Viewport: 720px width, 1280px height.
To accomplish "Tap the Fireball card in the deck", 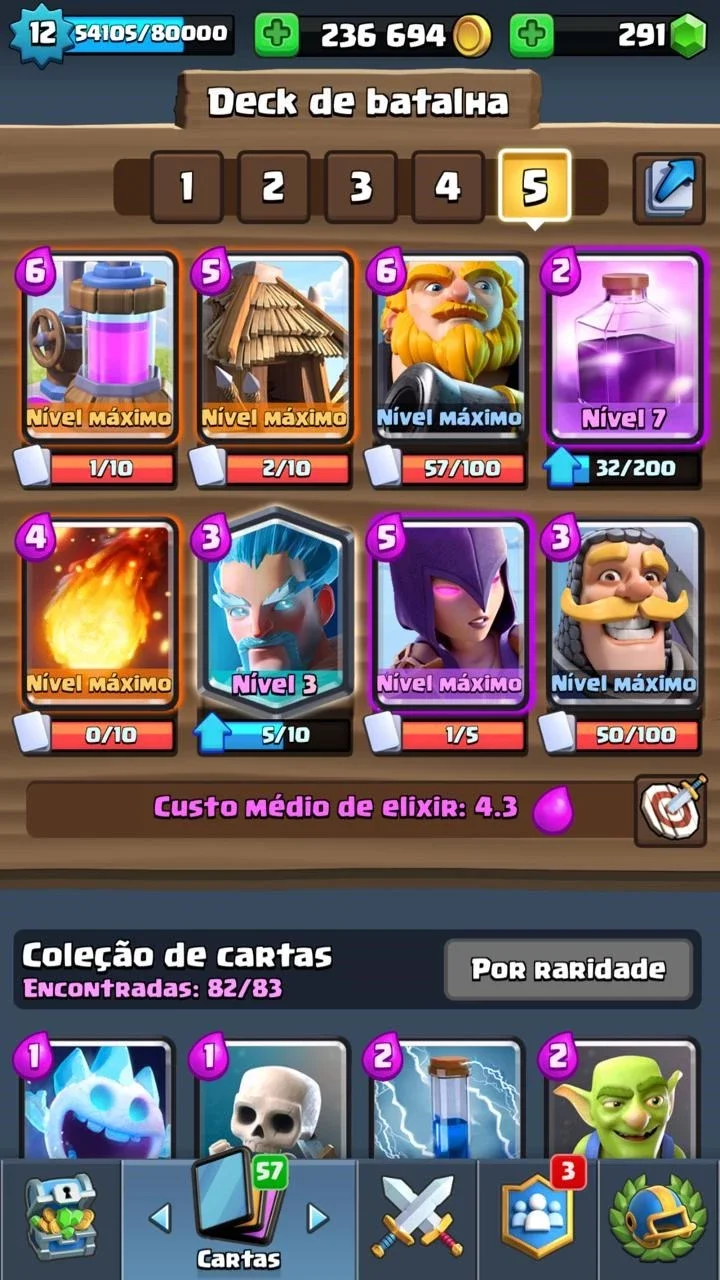I will [x=97, y=611].
